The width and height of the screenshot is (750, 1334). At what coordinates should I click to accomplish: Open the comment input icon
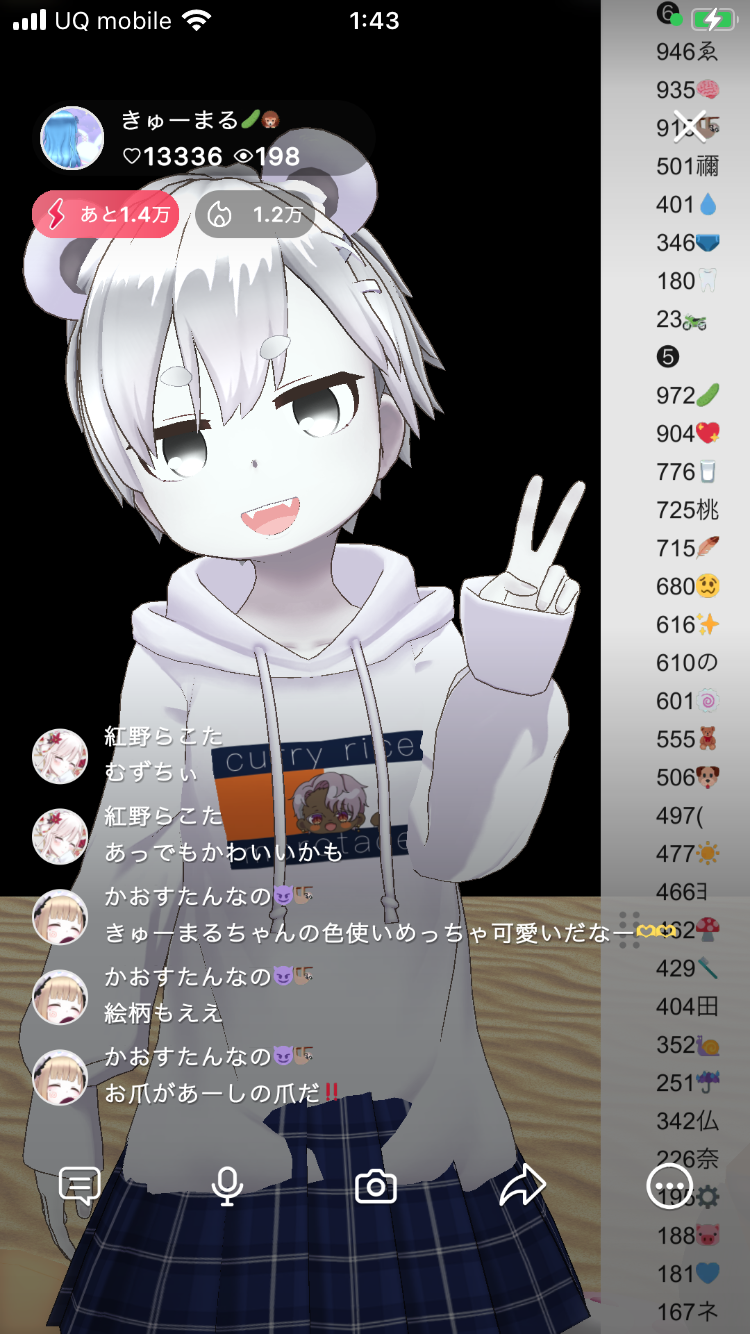[x=80, y=1186]
